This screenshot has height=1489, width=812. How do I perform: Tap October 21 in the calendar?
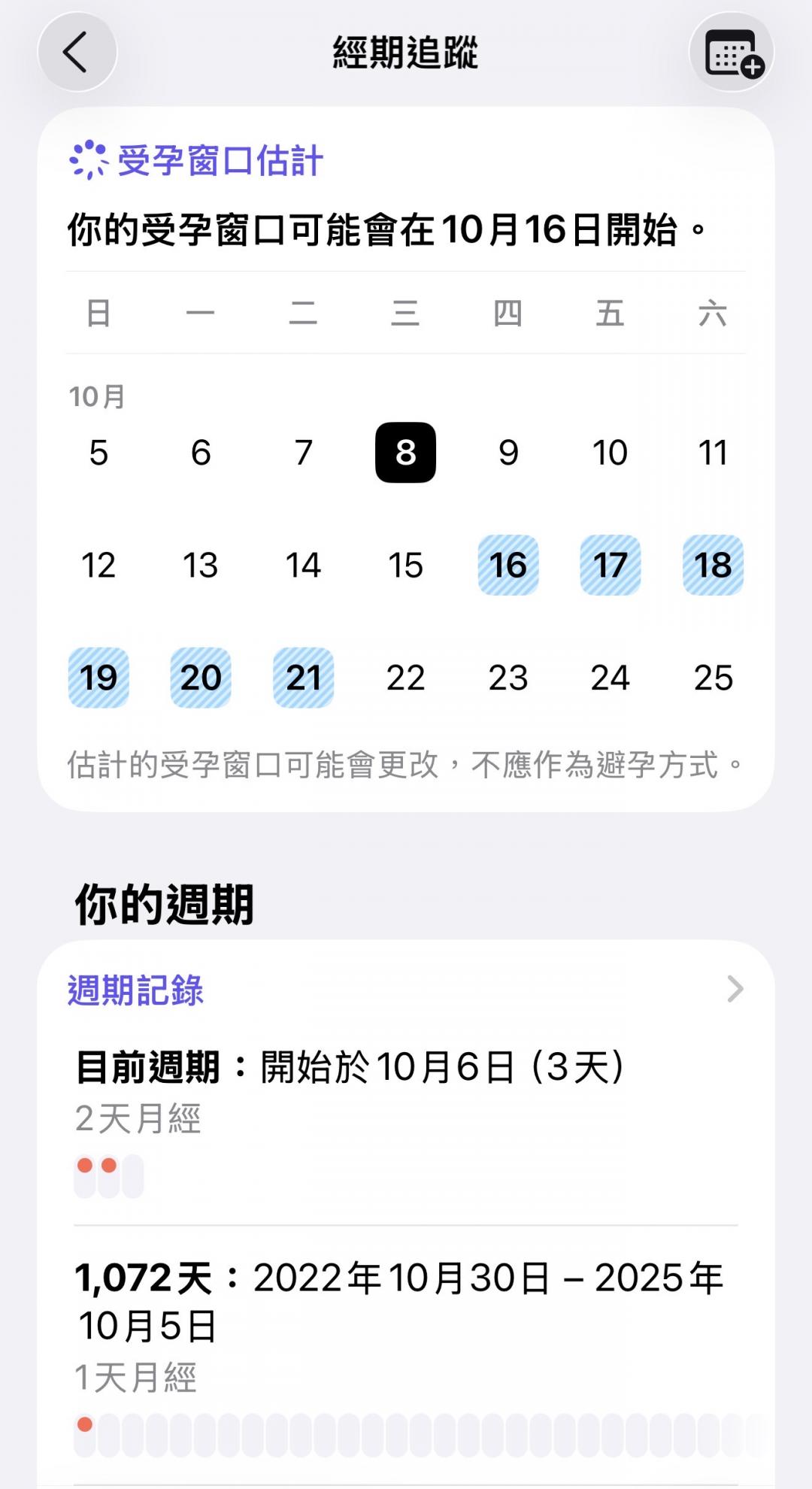[x=303, y=678]
